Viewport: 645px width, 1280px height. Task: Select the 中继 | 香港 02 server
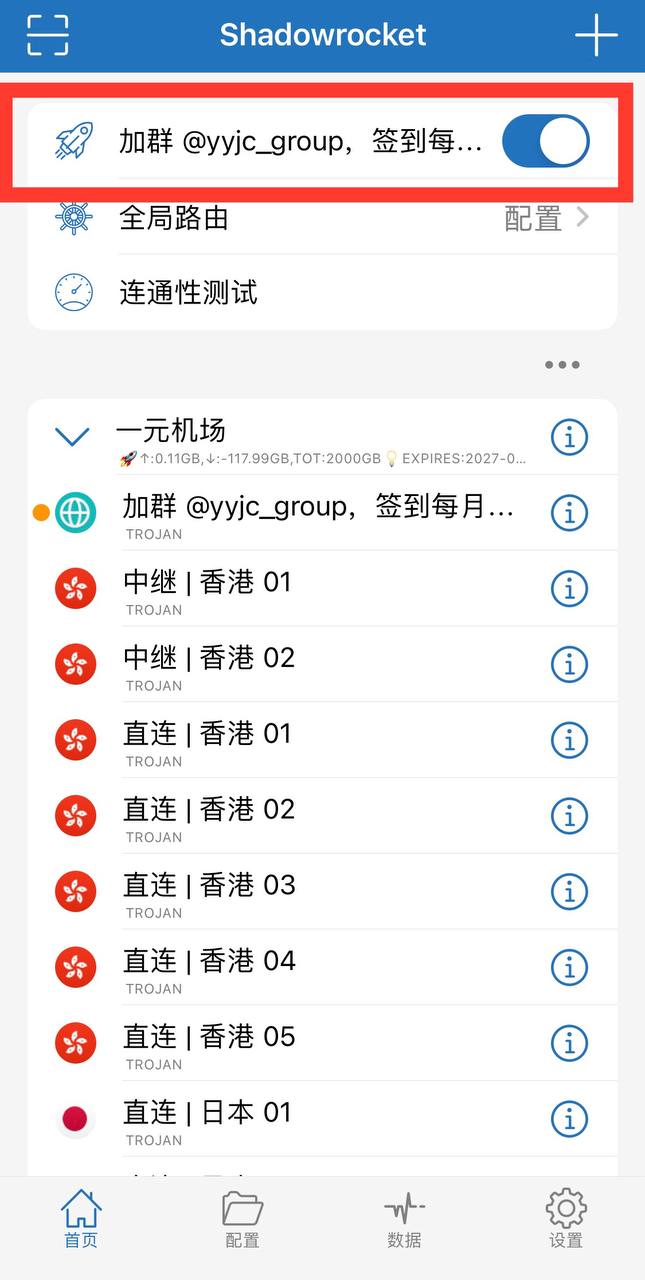(x=300, y=665)
